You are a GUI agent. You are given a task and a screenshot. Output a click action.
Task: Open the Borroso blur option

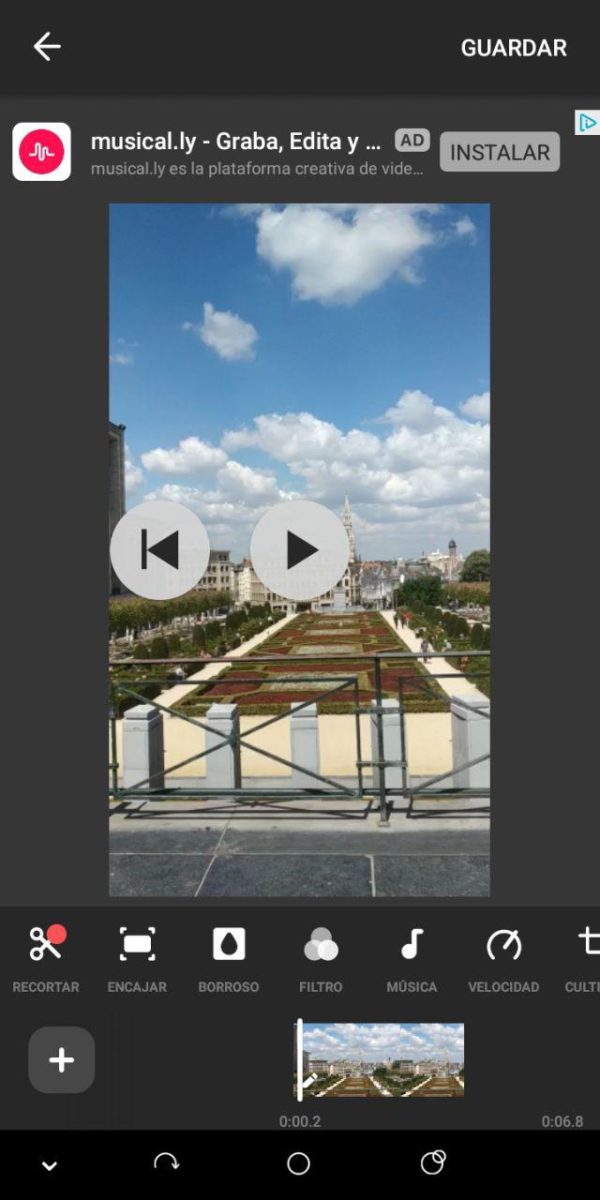point(229,958)
